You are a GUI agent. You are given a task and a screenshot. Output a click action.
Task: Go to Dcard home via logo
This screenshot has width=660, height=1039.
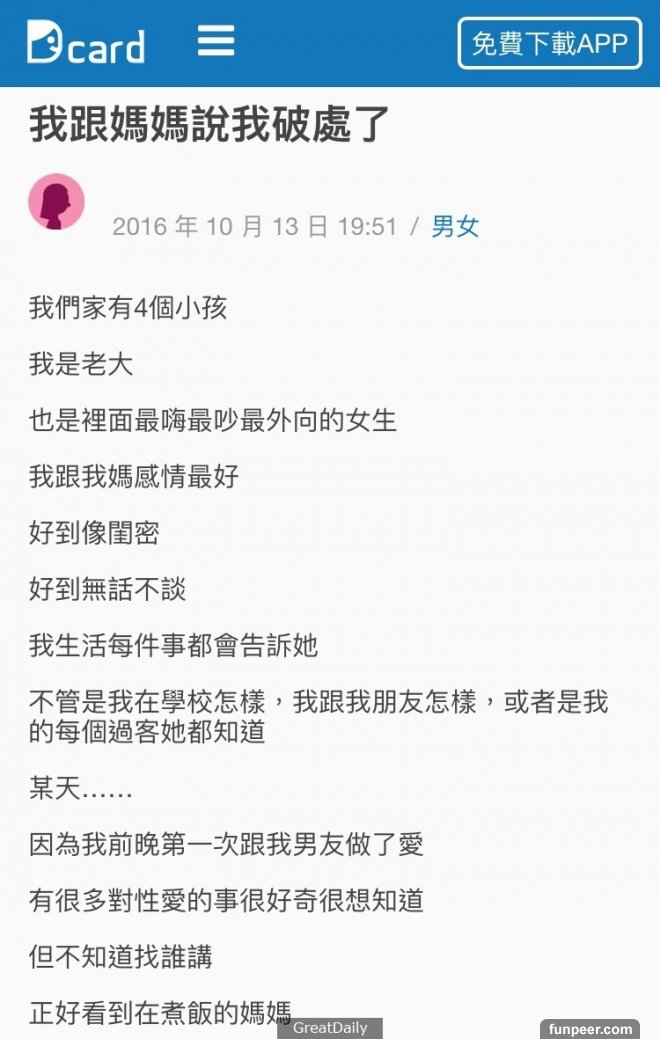click(x=86, y=42)
